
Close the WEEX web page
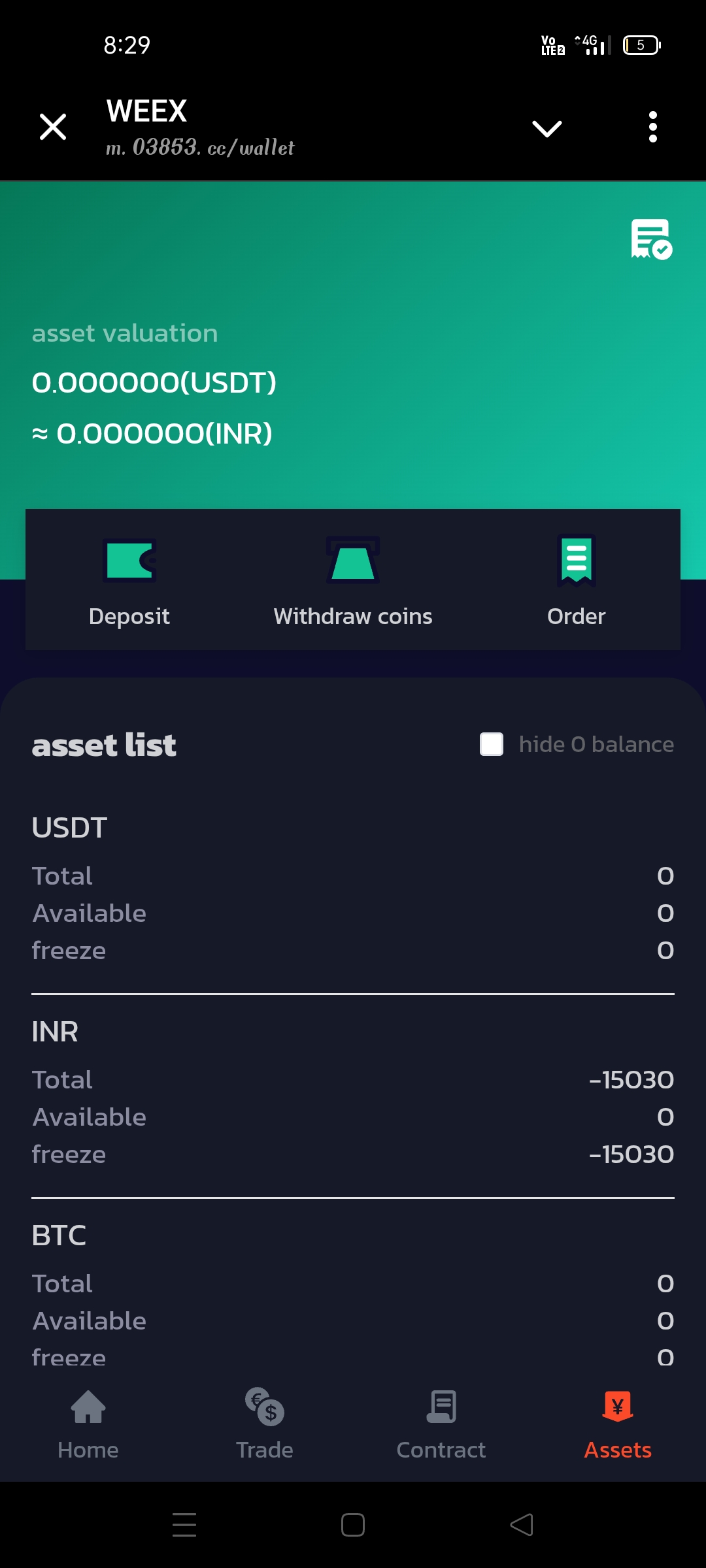(x=53, y=127)
